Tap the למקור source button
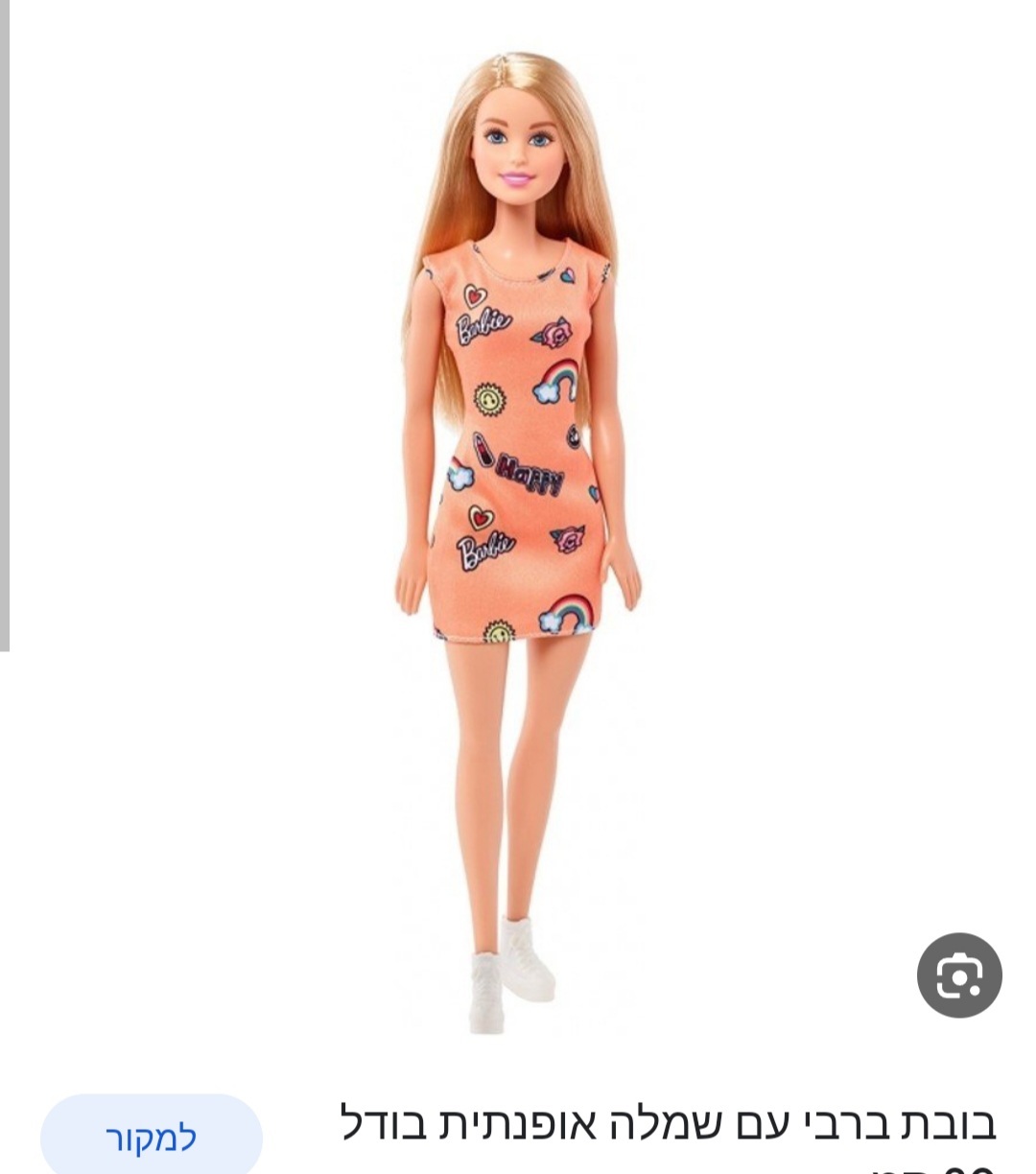The image size is (1036, 1174). point(151,1138)
